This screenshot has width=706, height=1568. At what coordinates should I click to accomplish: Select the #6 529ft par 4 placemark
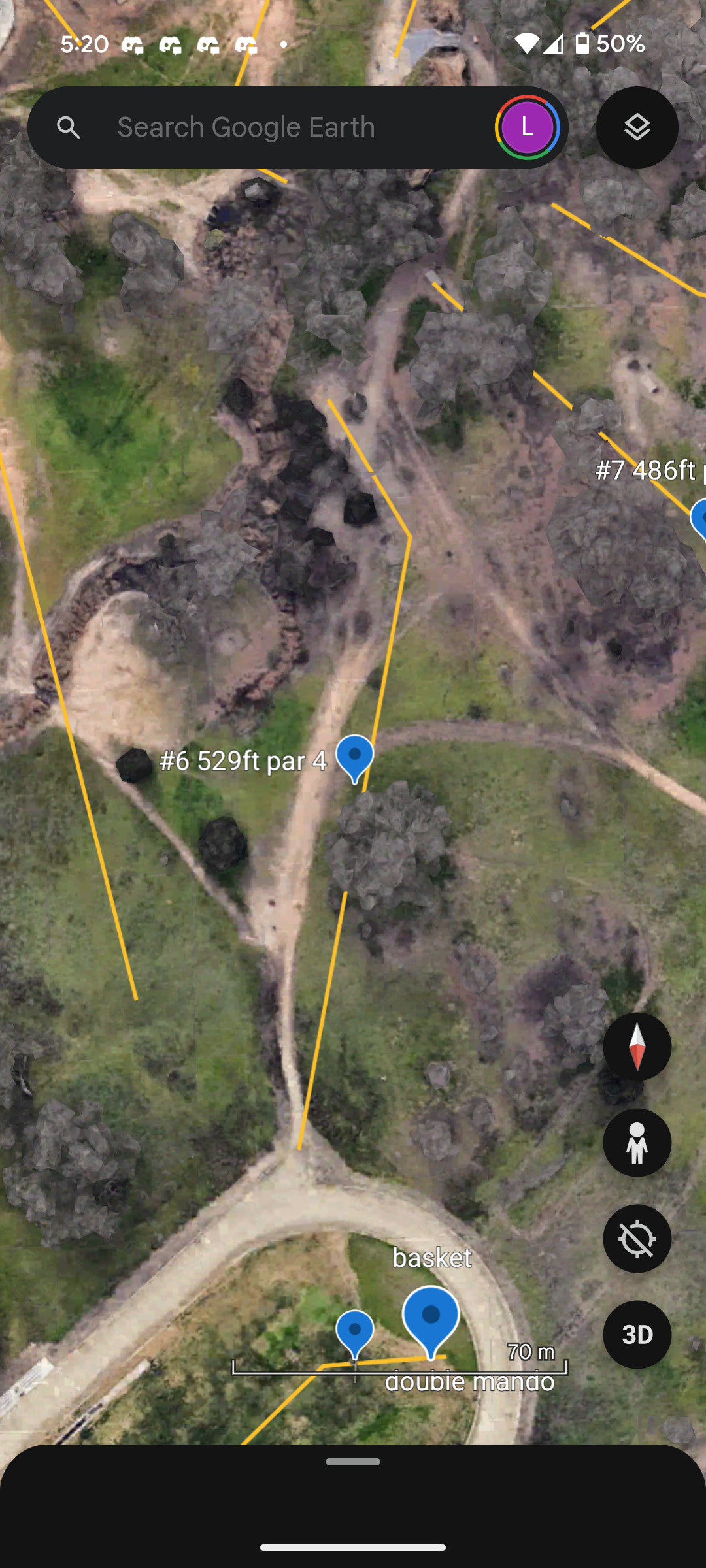point(354,757)
